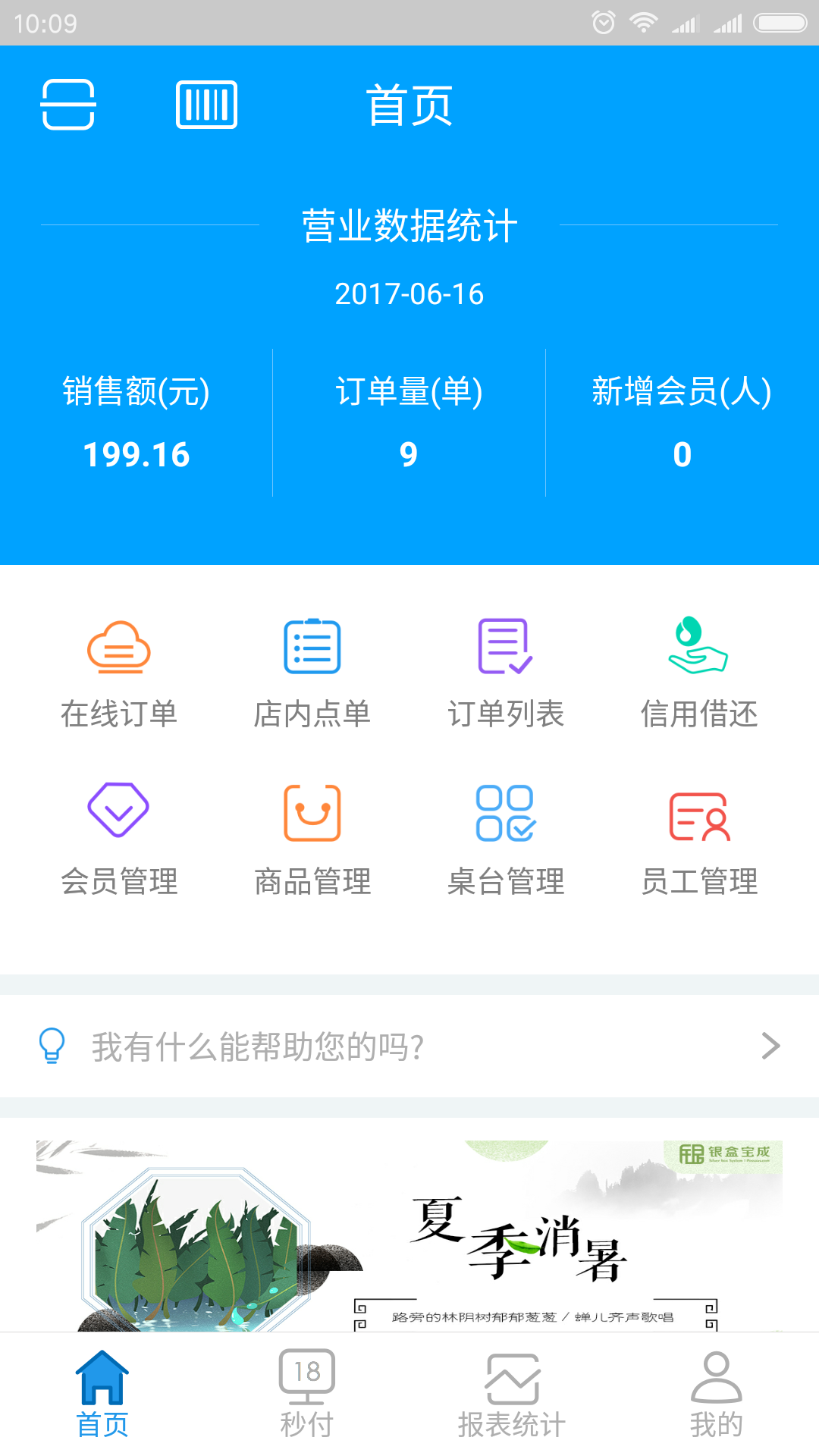This screenshot has height=1456, width=819.
Task: Open the 夏季消暑 summer banner
Action: 409,1235
